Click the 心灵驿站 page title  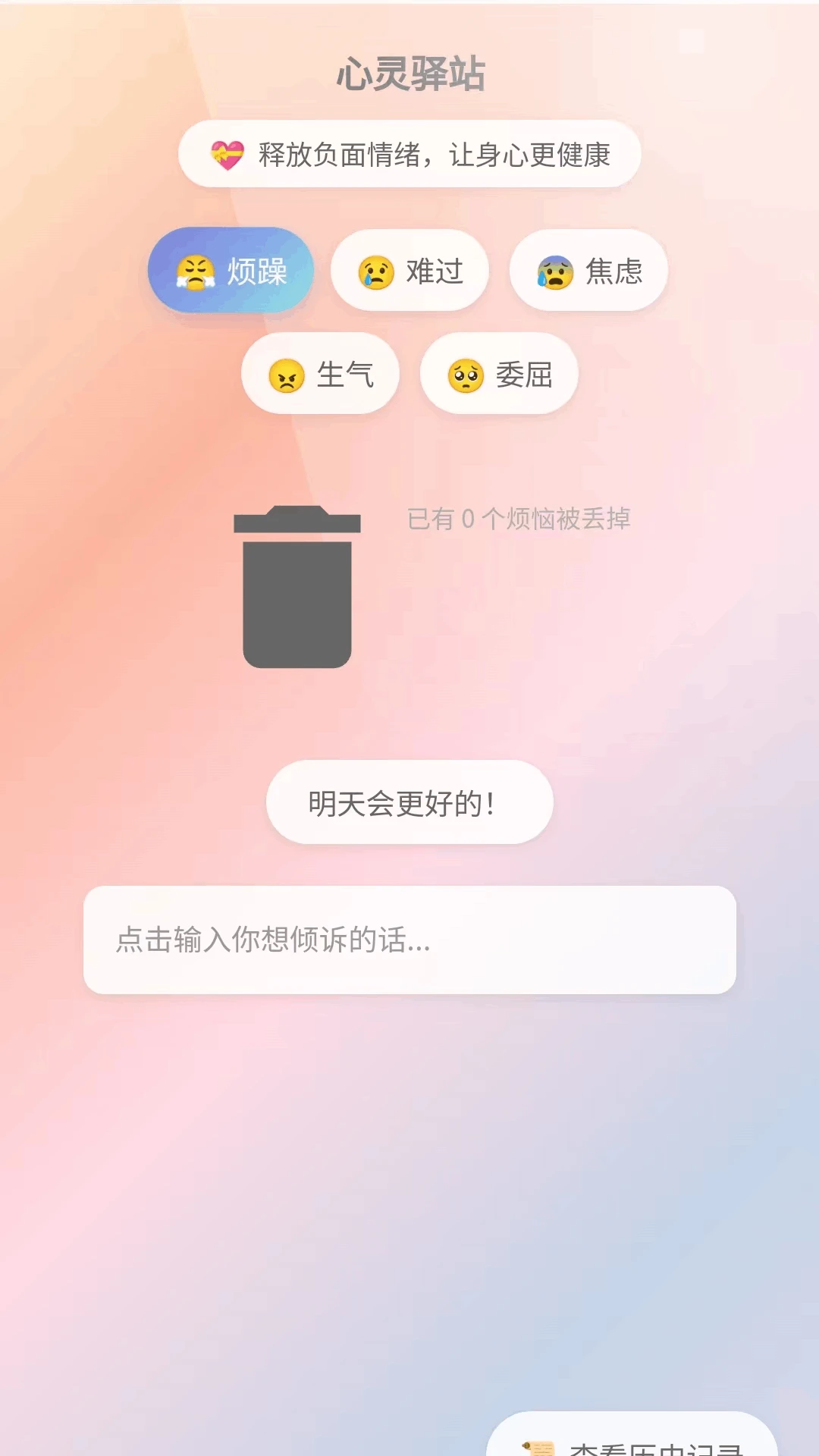click(x=409, y=74)
